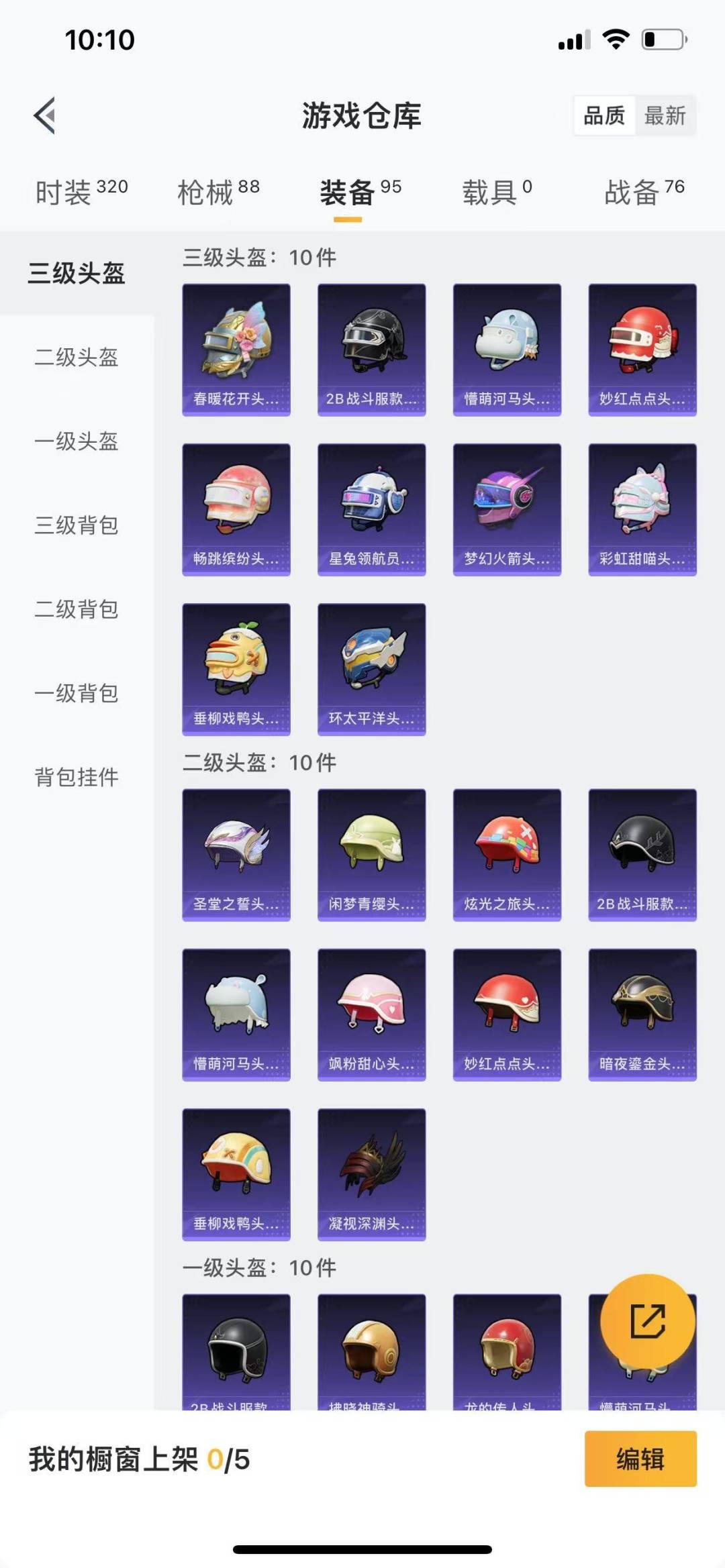The width and height of the screenshot is (725, 1568).
Task: Sort items by 最新
Action: click(665, 116)
